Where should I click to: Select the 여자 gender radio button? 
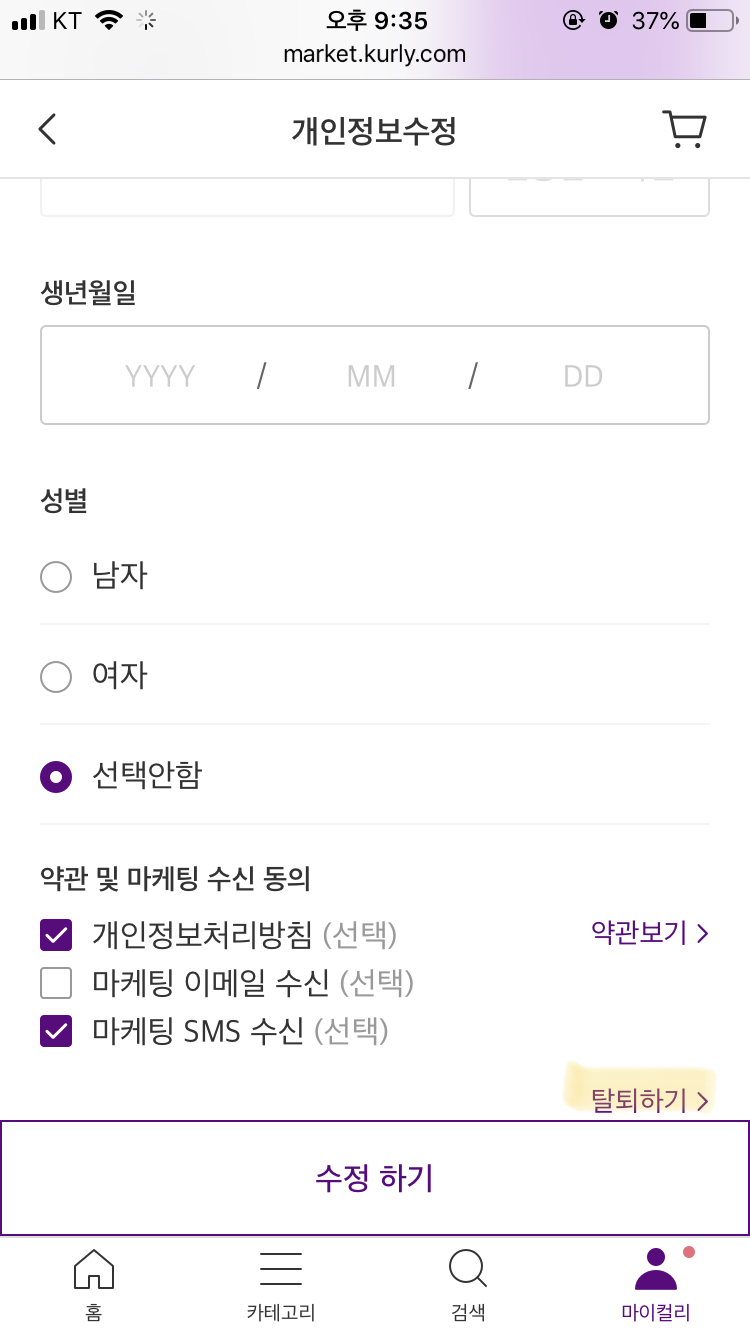tap(56, 677)
